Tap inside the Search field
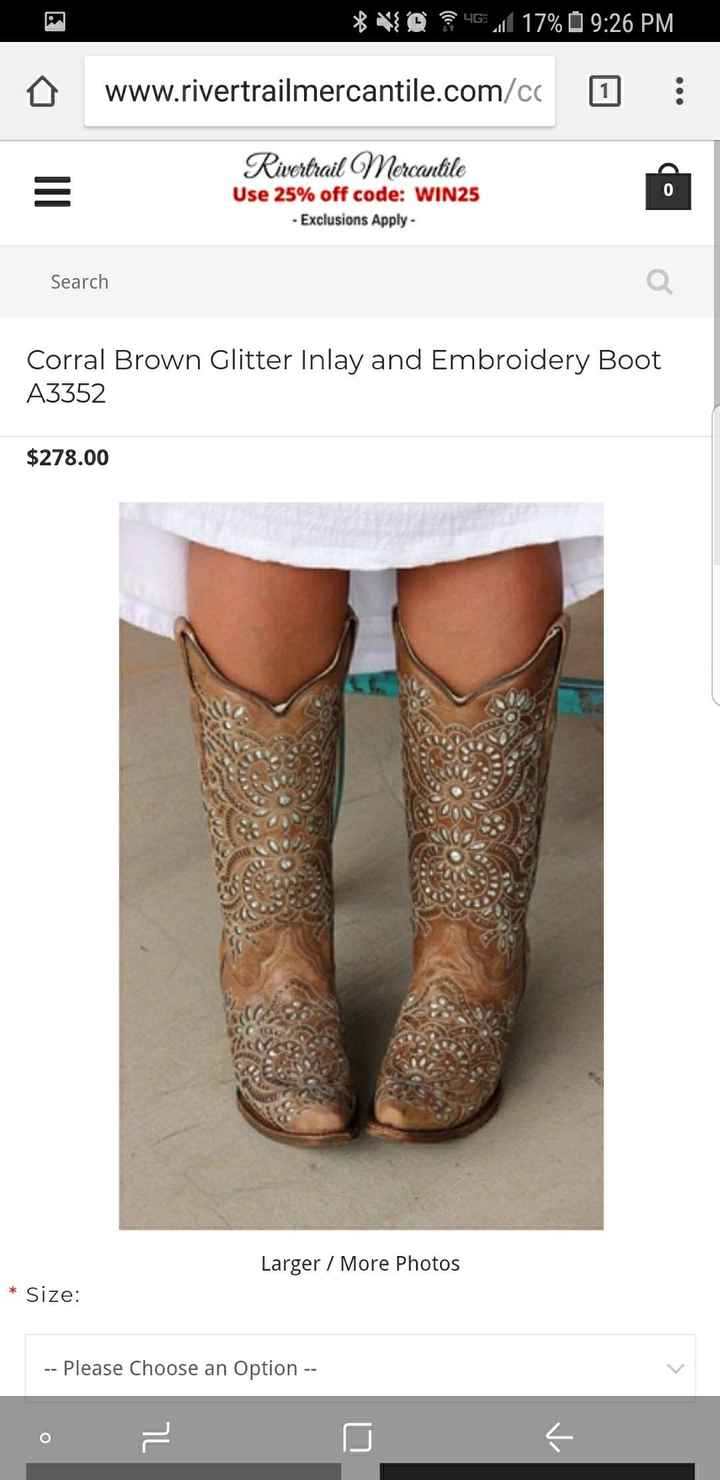The image size is (720, 1480). tap(200, 282)
